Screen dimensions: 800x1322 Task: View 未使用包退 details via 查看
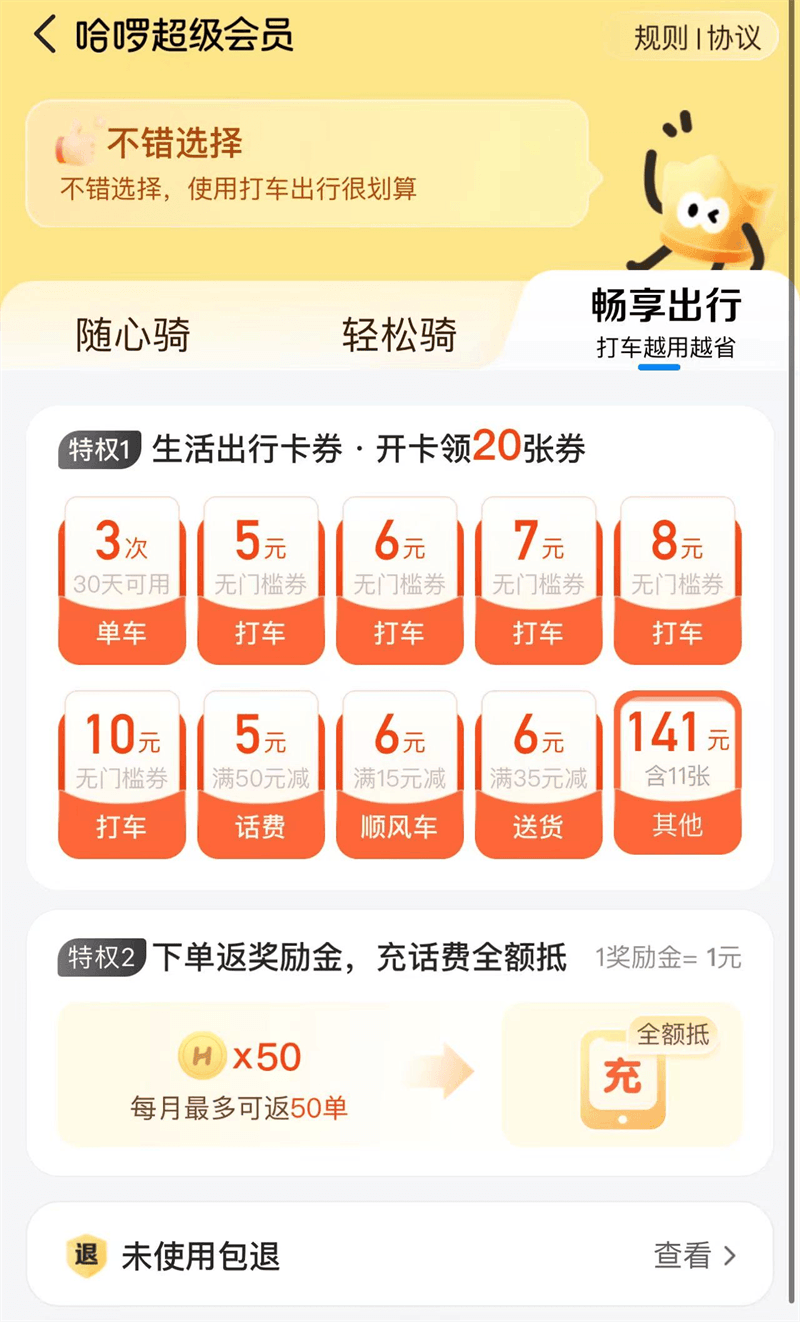[695, 1255]
